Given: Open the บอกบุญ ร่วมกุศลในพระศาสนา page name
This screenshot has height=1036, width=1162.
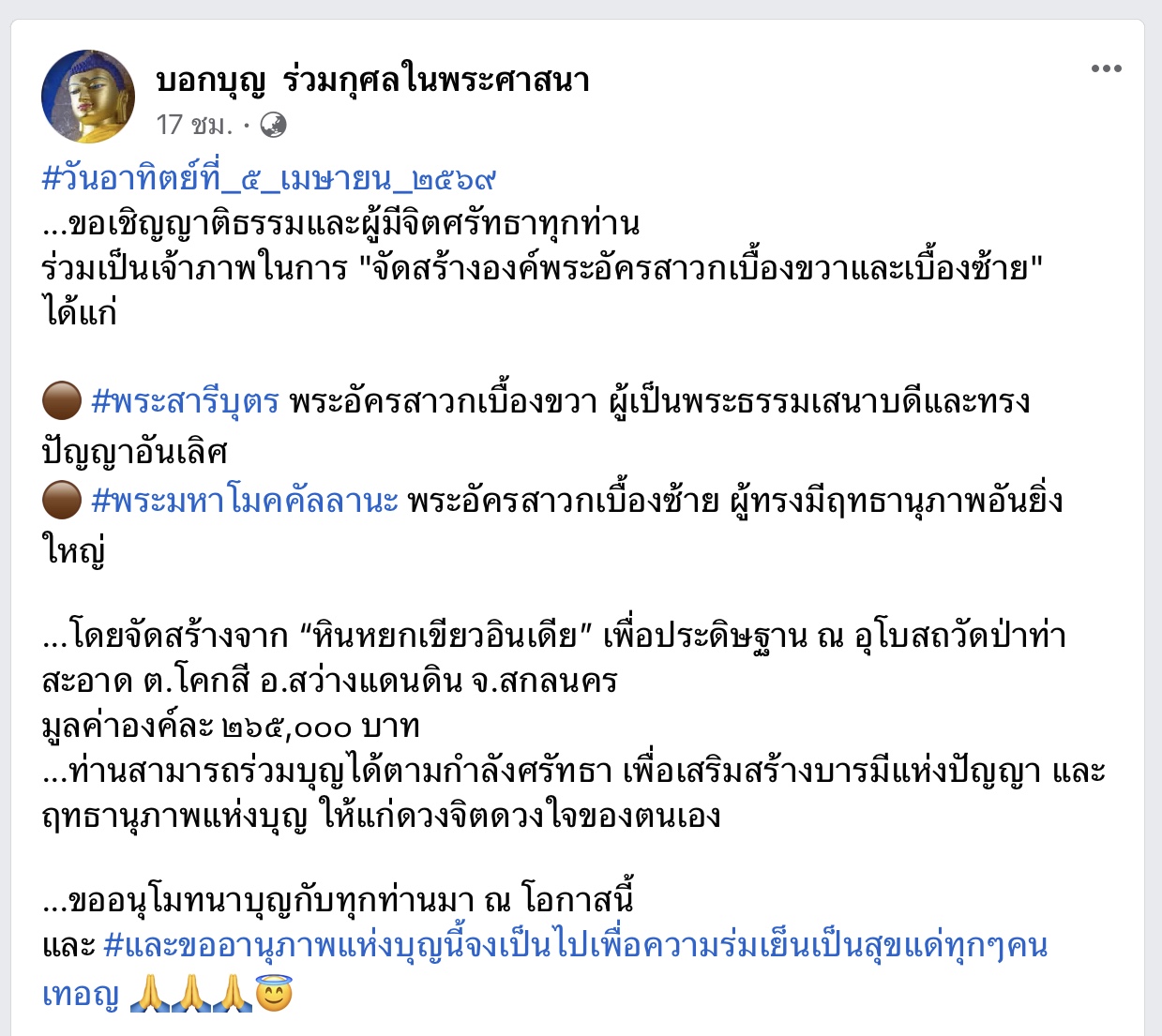Looking at the screenshot, I should [x=372, y=81].
